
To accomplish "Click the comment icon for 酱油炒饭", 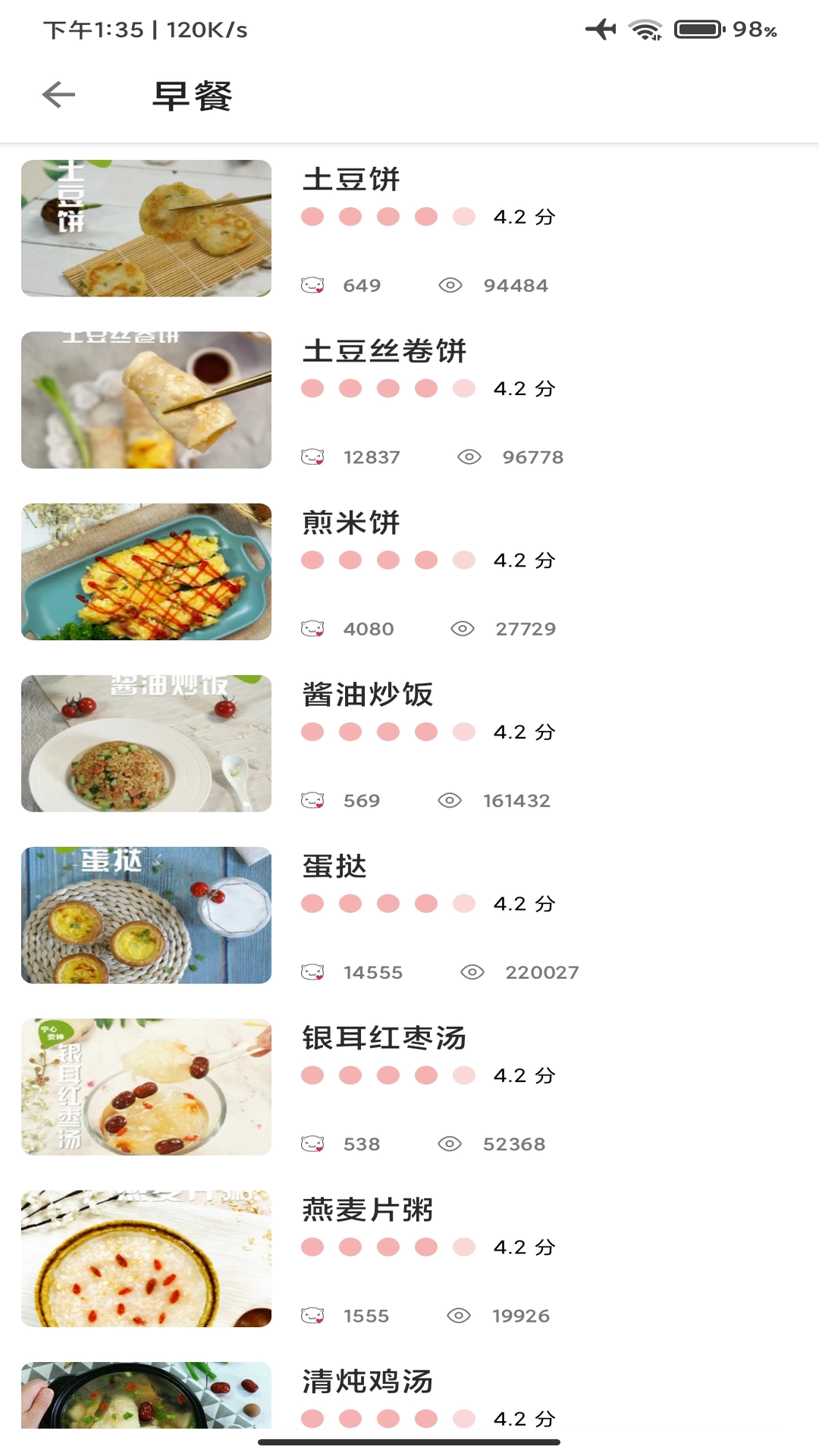I will tap(313, 799).
